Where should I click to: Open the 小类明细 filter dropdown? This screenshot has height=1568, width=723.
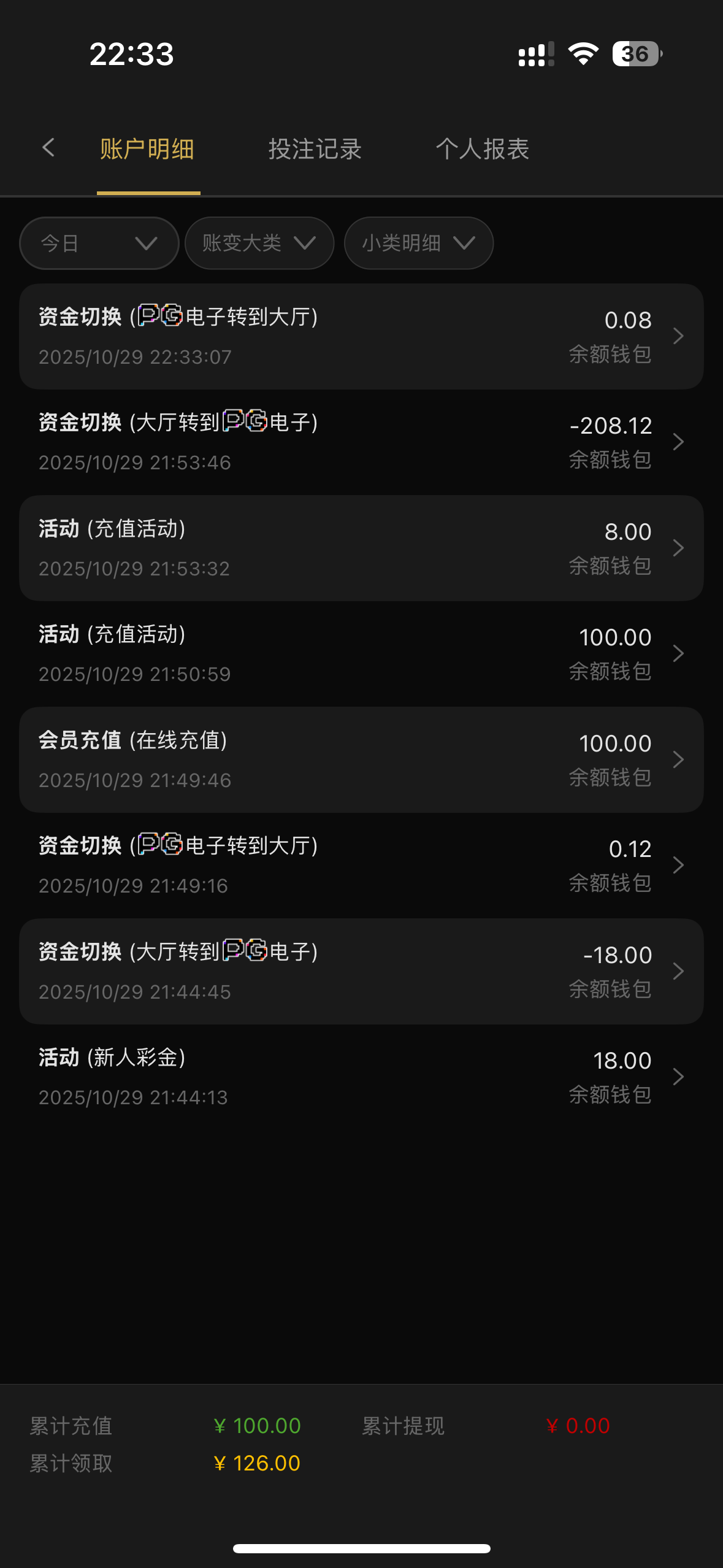(418, 244)
